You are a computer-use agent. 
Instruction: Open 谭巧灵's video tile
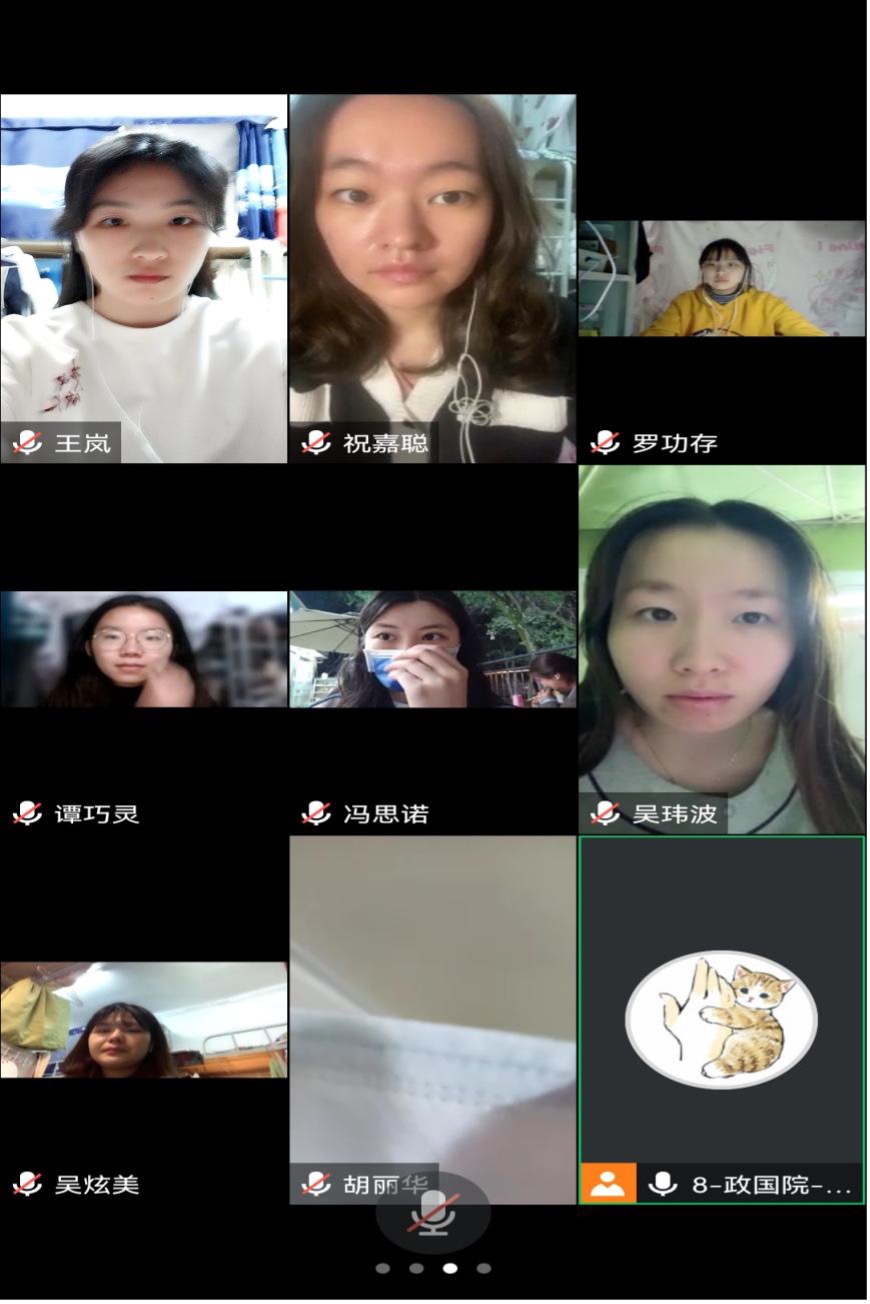pos(143,649)
